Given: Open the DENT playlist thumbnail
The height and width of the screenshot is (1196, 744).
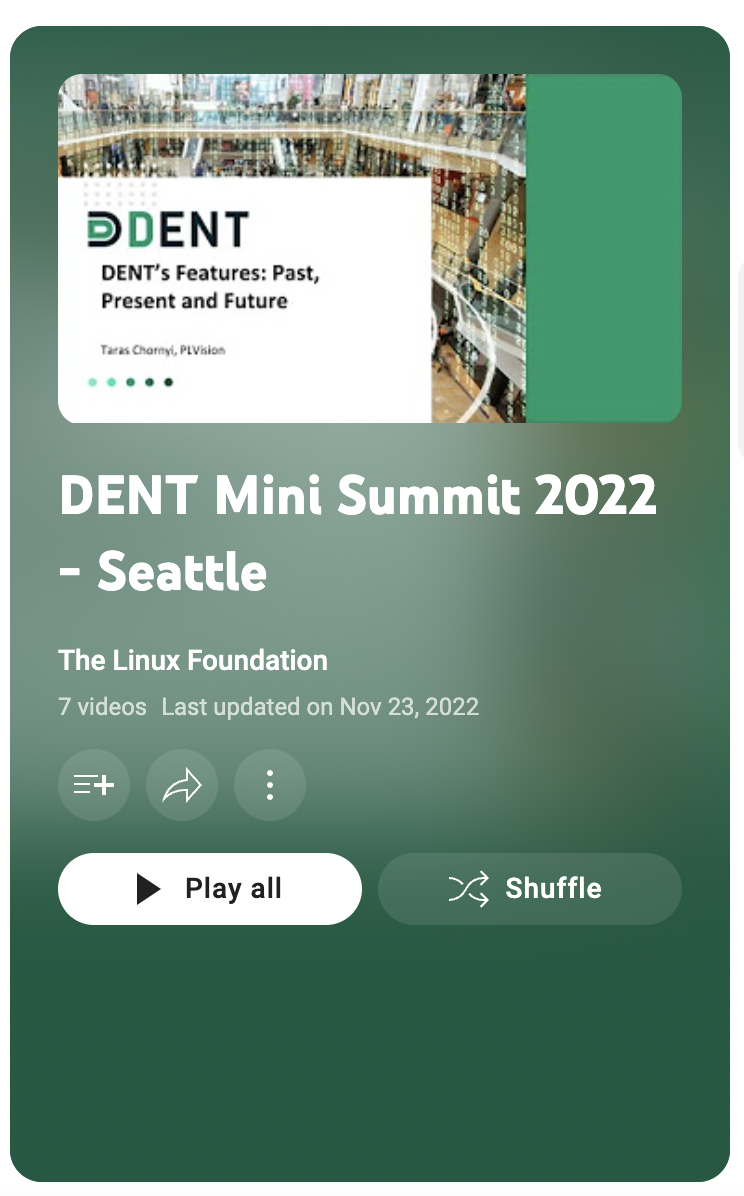Looking at the screenshot, I should (369, 248).
